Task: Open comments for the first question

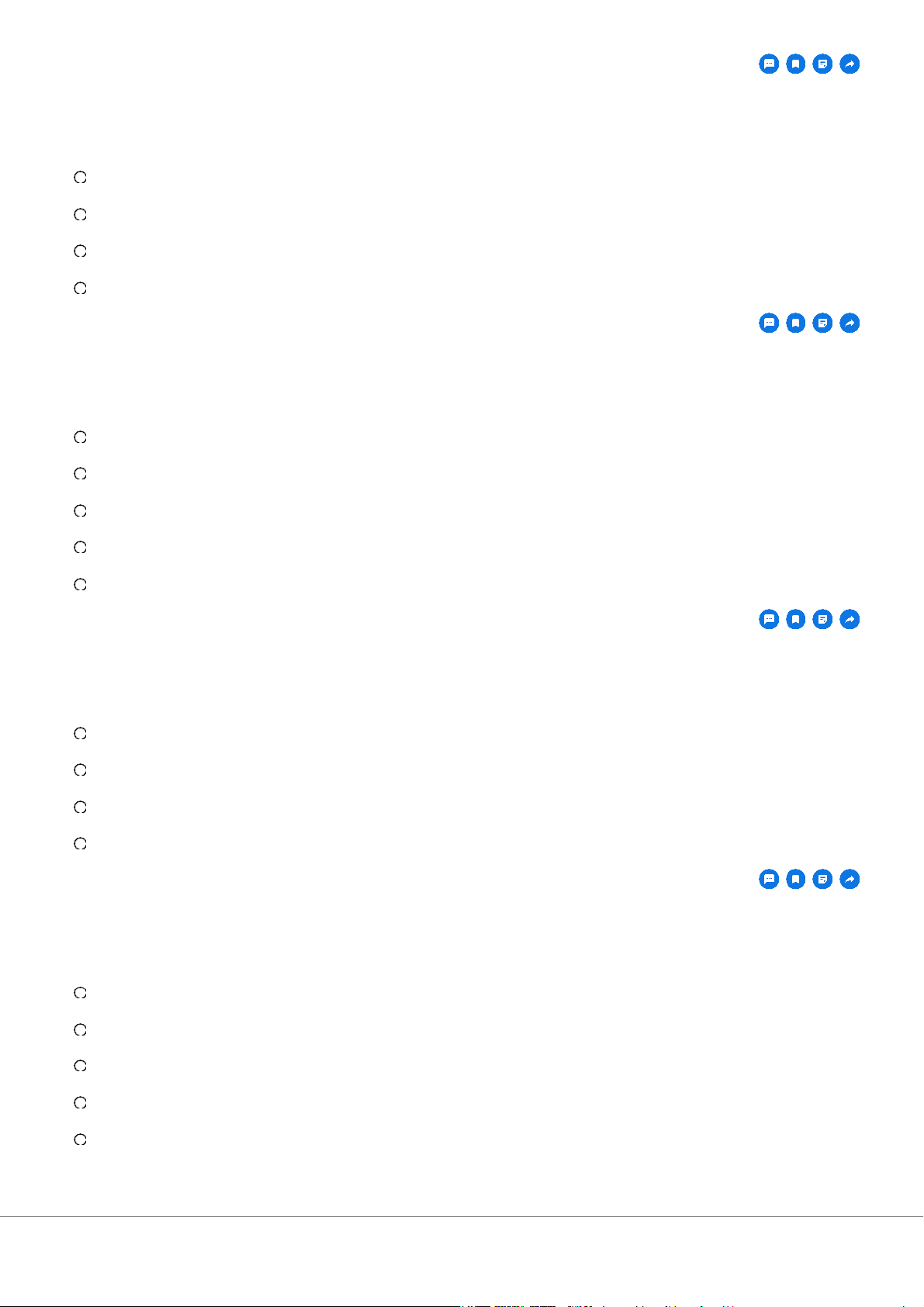Action: tap(769, 64)
